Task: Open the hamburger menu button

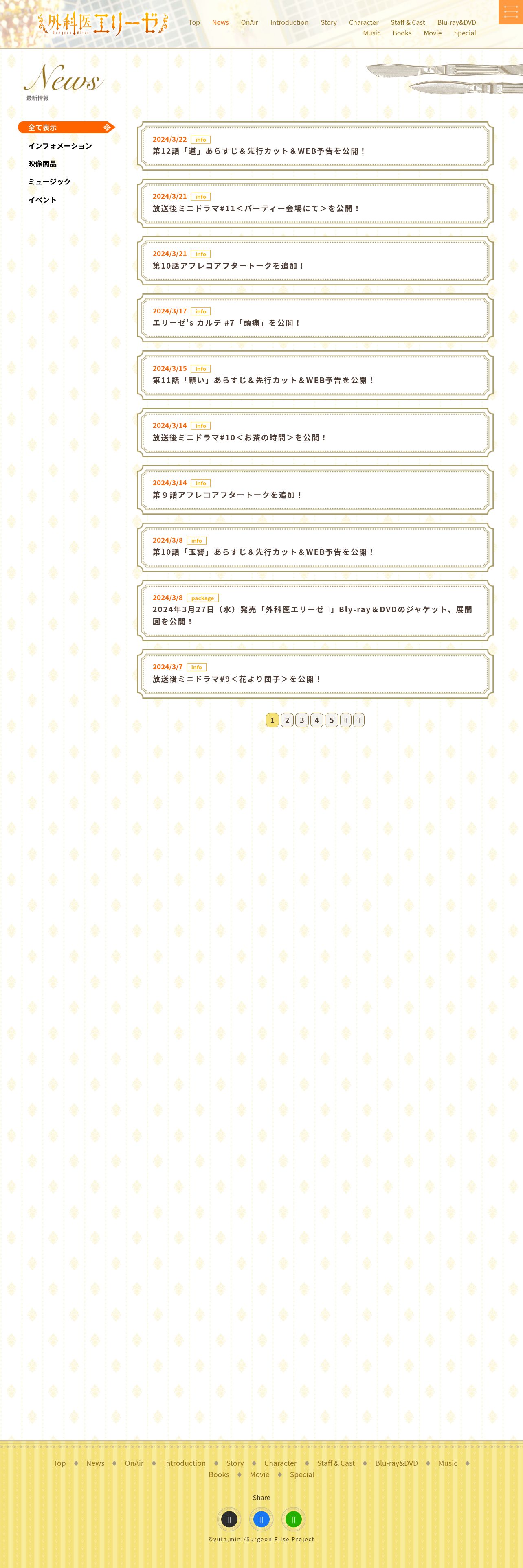Action: [510, 12]
